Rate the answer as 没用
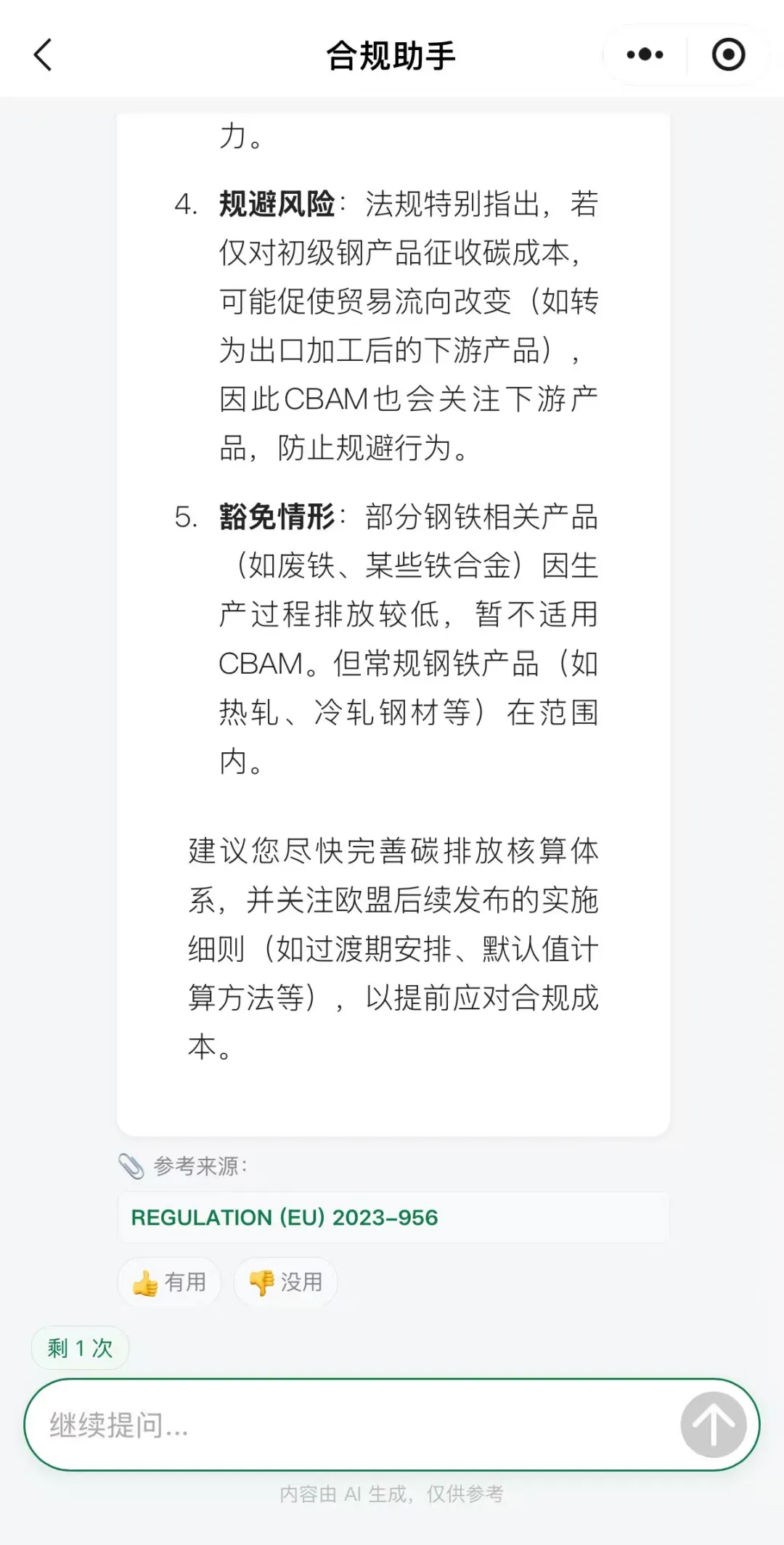784x1545 pixels. tap(285, 1282)
